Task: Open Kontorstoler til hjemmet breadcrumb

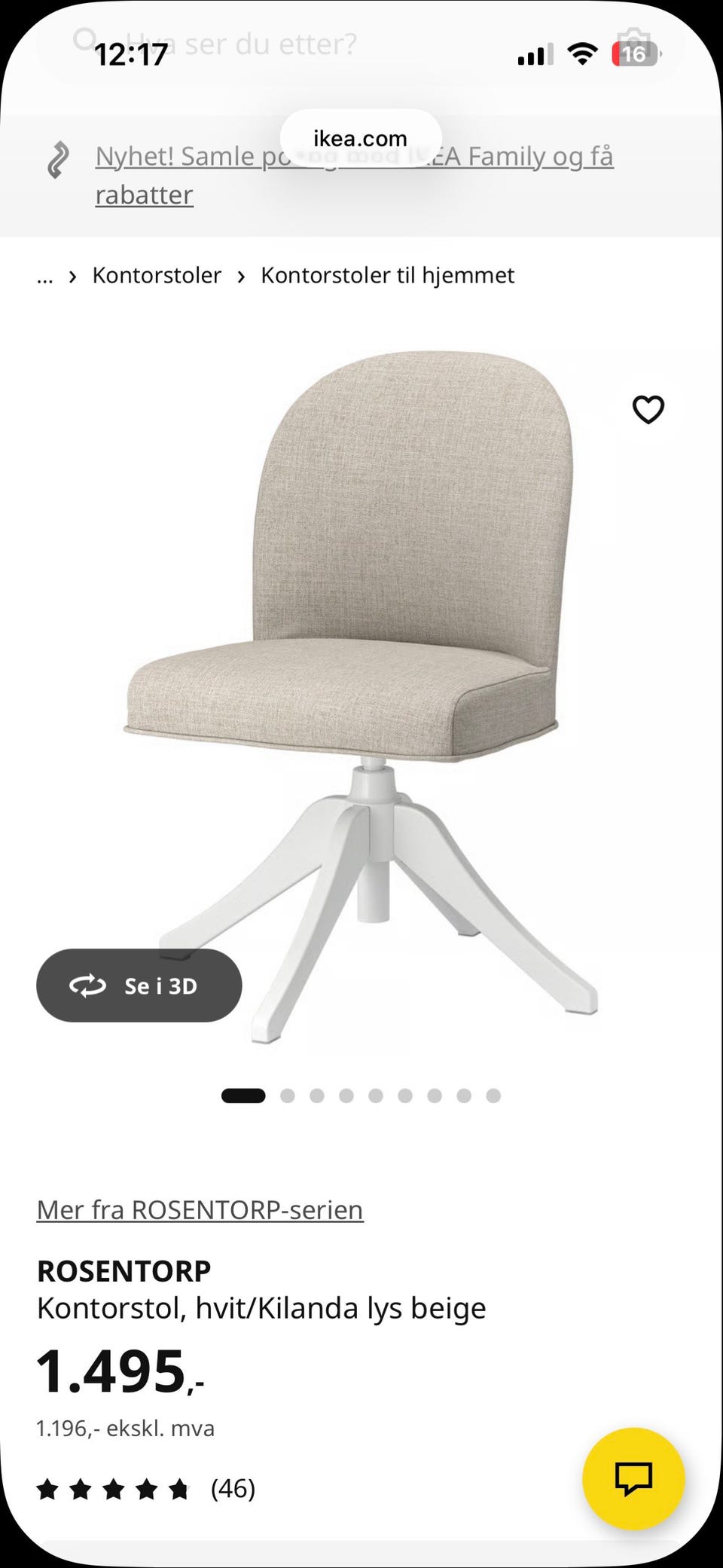Action: [x=387, y=276]
